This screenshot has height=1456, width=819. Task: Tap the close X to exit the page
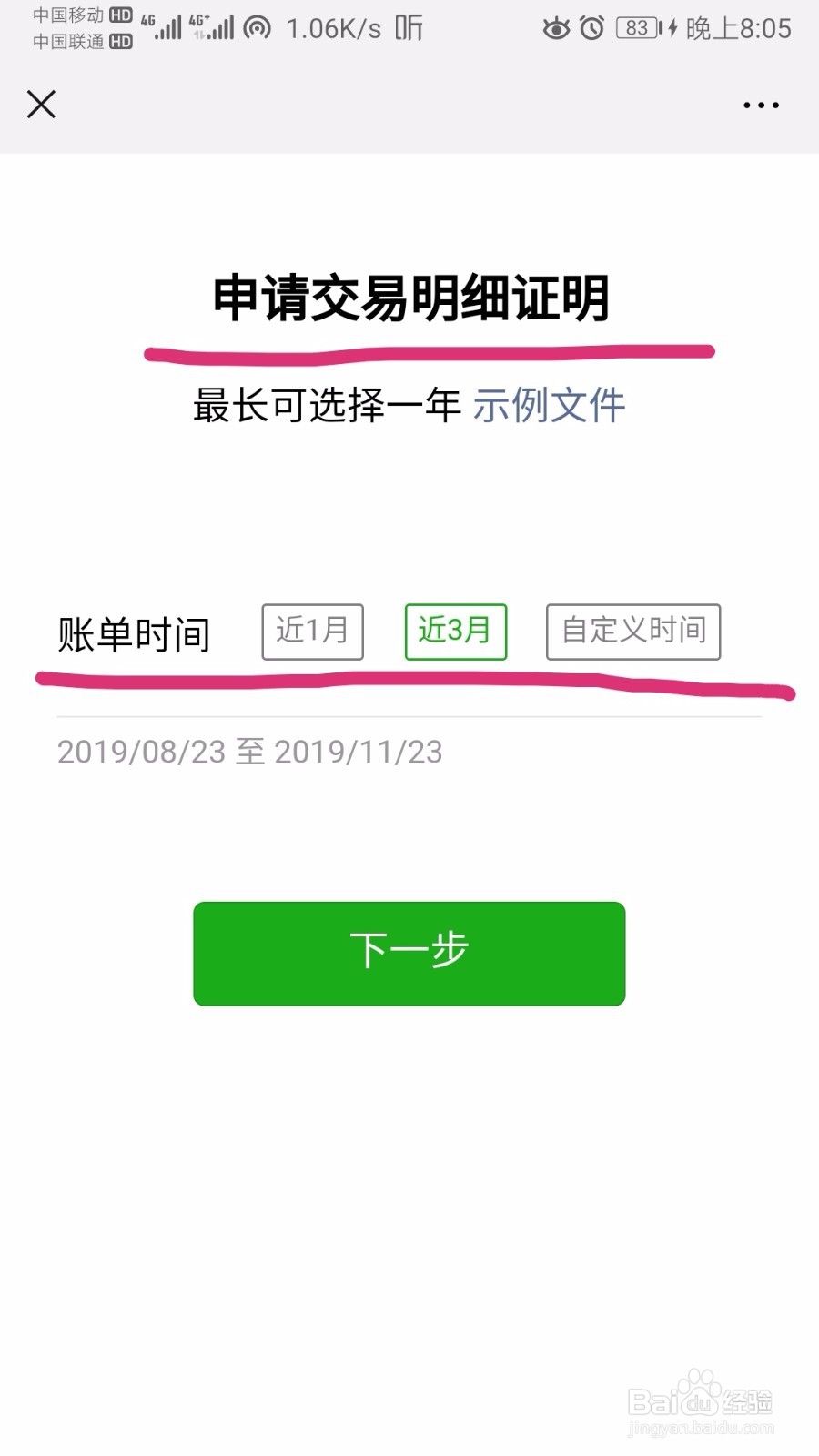tap(41, 105)
